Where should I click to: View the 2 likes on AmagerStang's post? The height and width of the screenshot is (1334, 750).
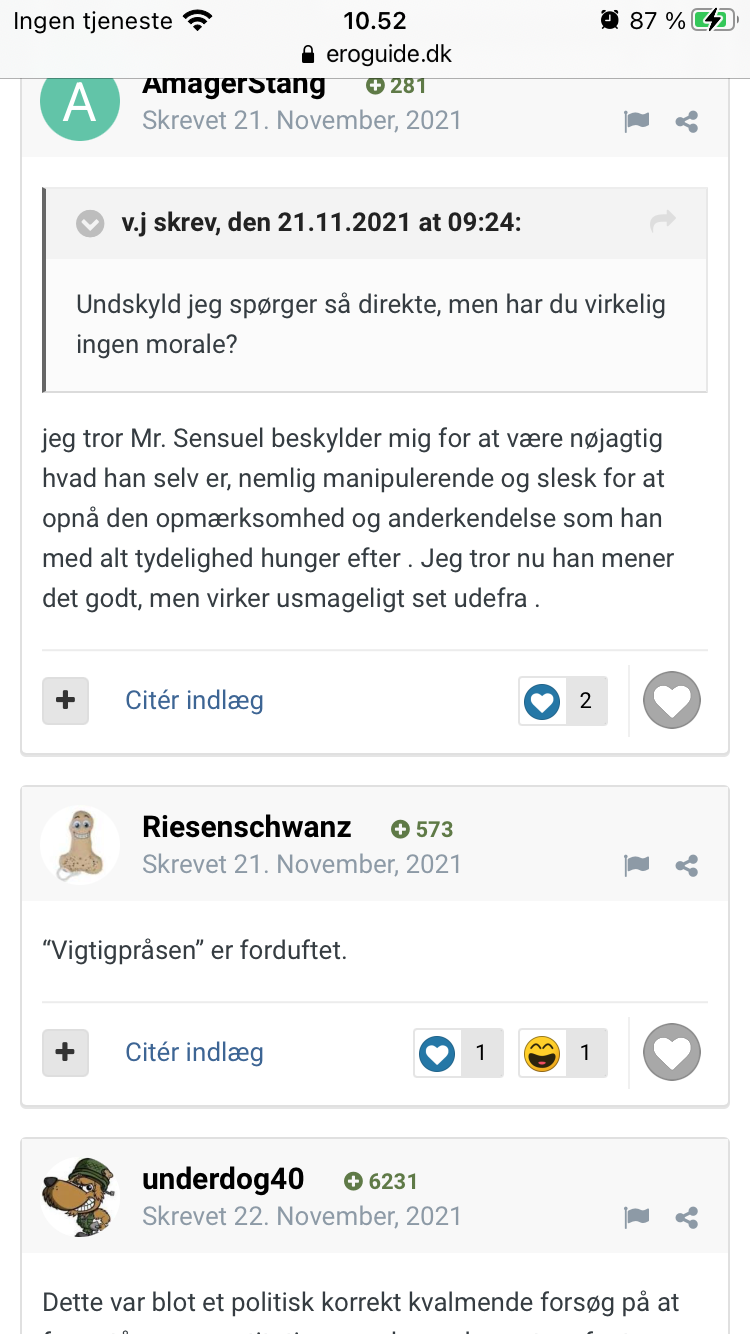click(x=563, y=701)
